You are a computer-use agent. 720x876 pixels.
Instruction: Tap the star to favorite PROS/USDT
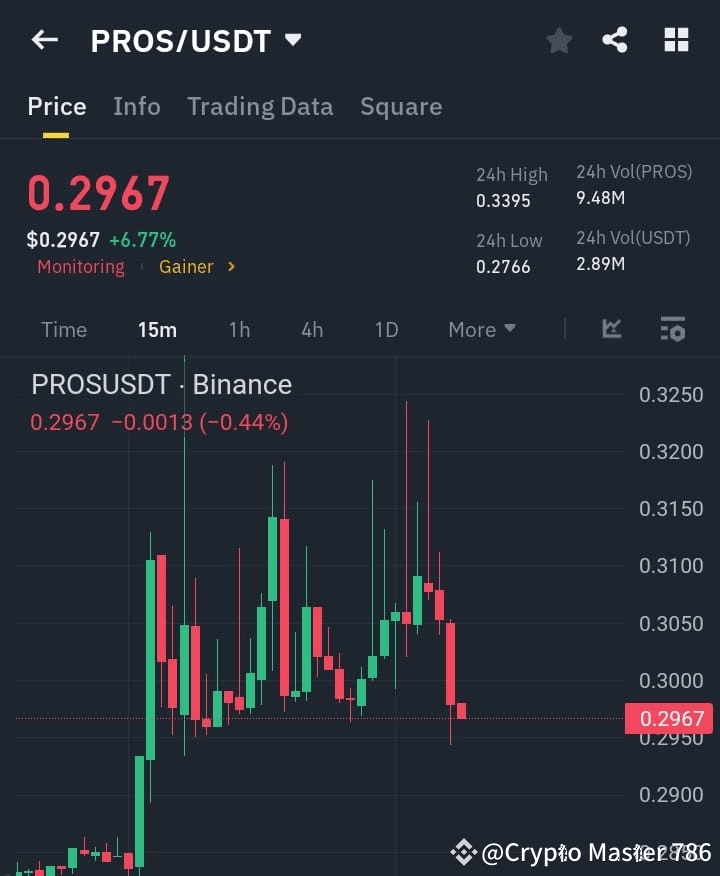point(558,41)
